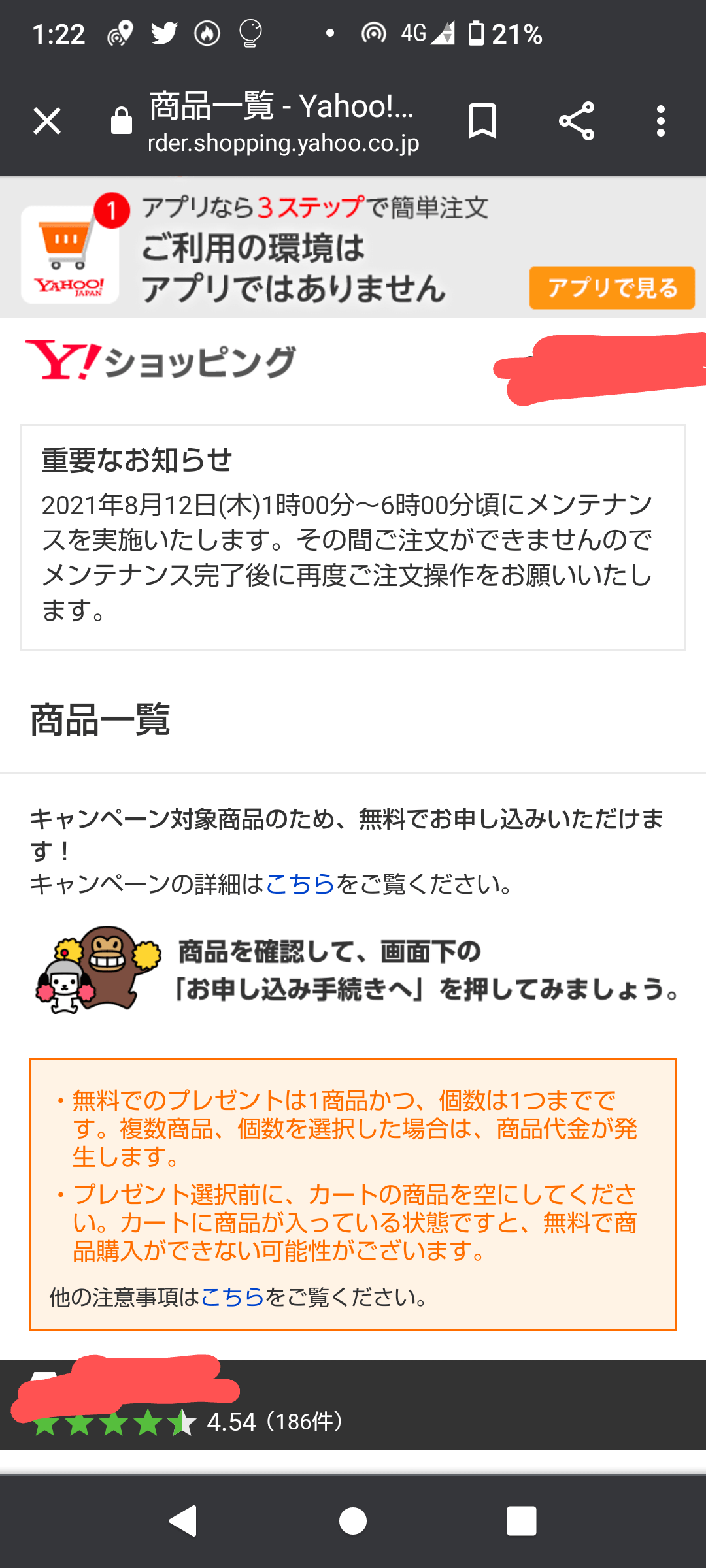Open the browser overflow menu

pos(661,121)
